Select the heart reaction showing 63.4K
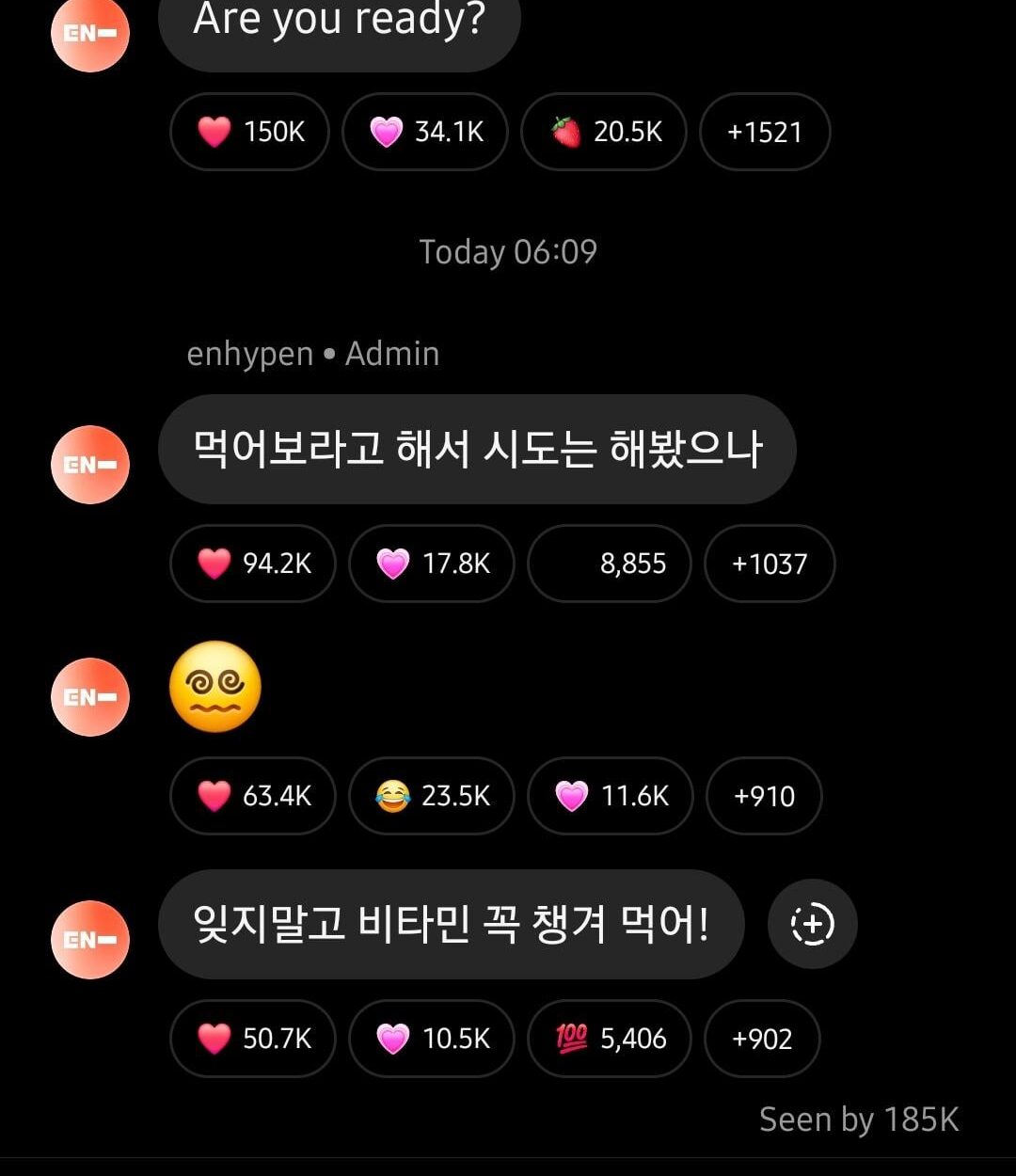The height and width of the screenshot is (1176, 1016). click(x=251, y=796)
